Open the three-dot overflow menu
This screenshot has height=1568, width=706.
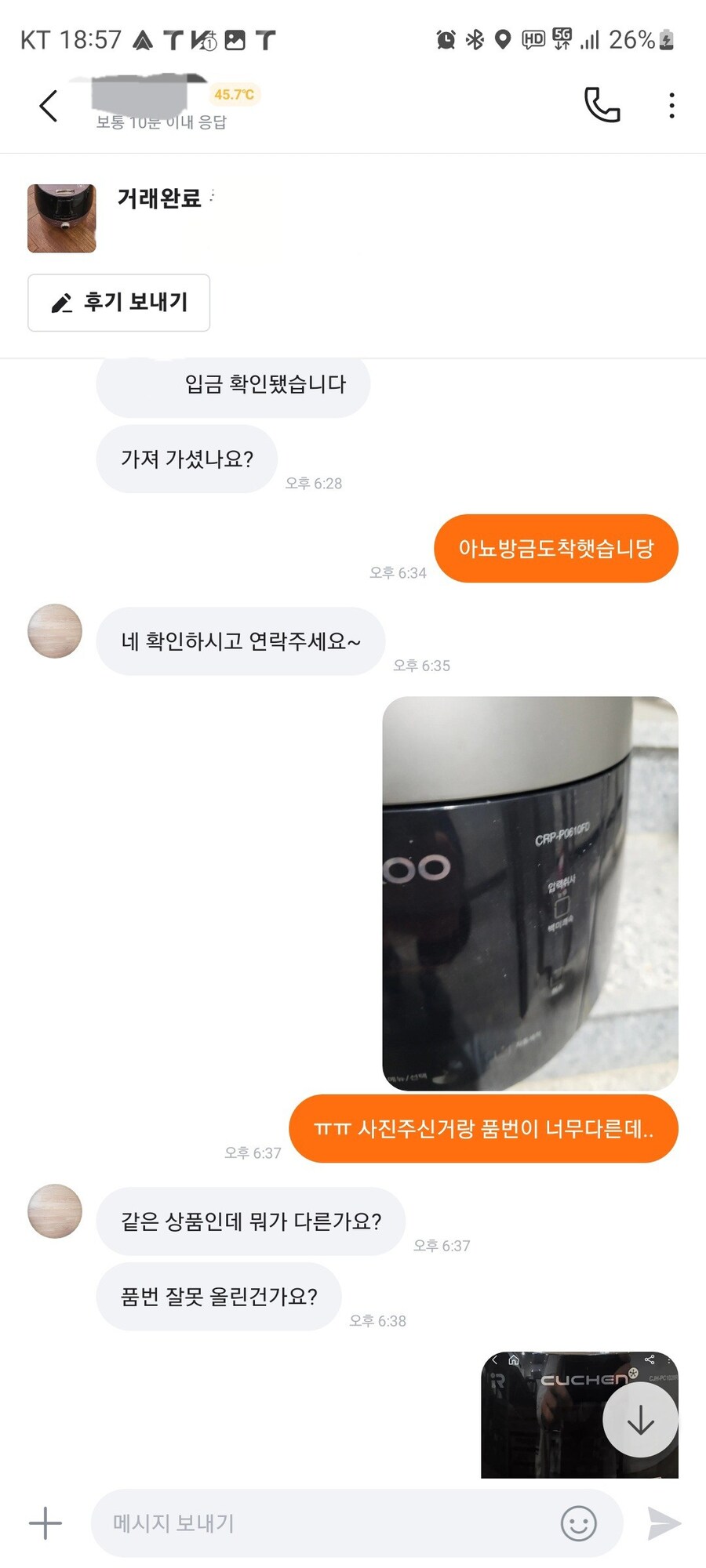coord(671,104)
